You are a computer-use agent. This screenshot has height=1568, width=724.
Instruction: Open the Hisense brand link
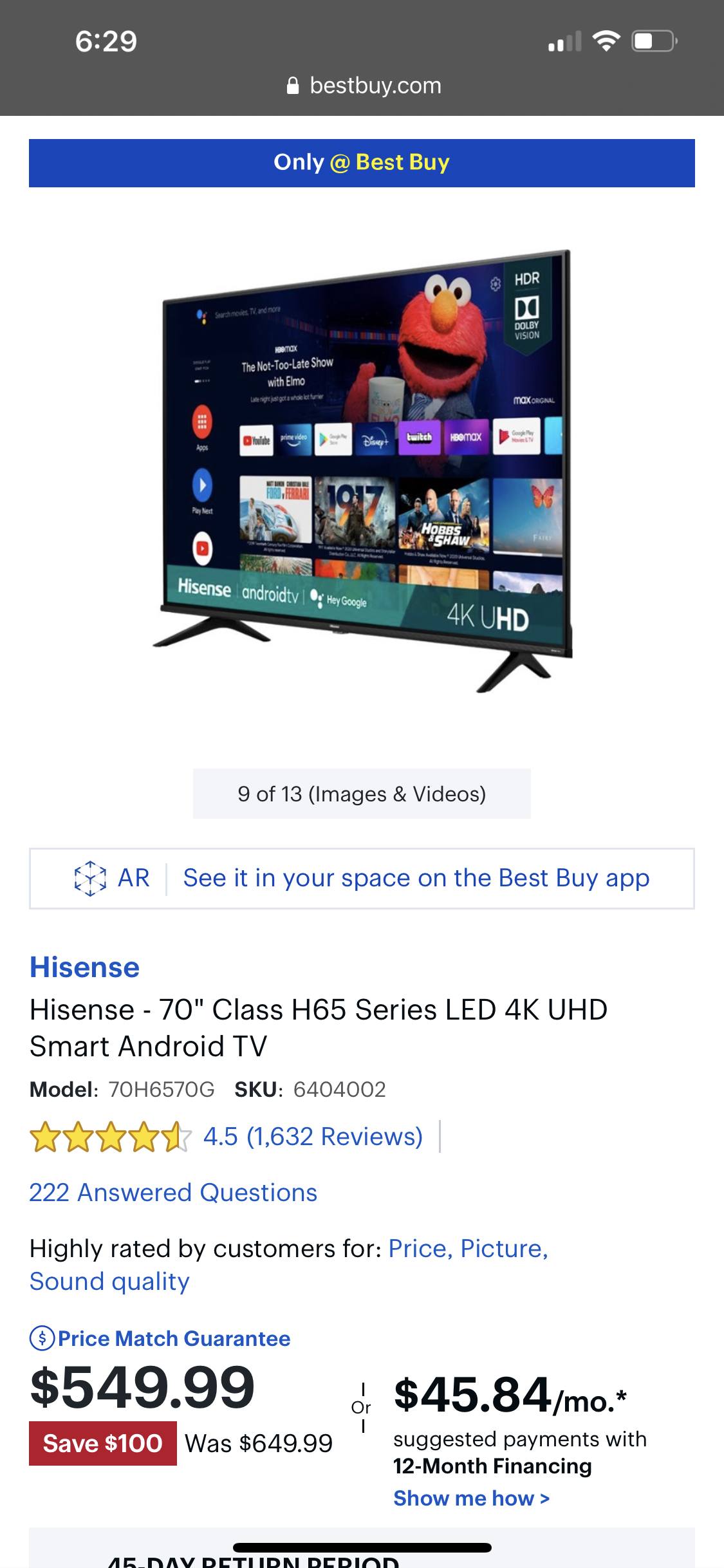point(85,967)
